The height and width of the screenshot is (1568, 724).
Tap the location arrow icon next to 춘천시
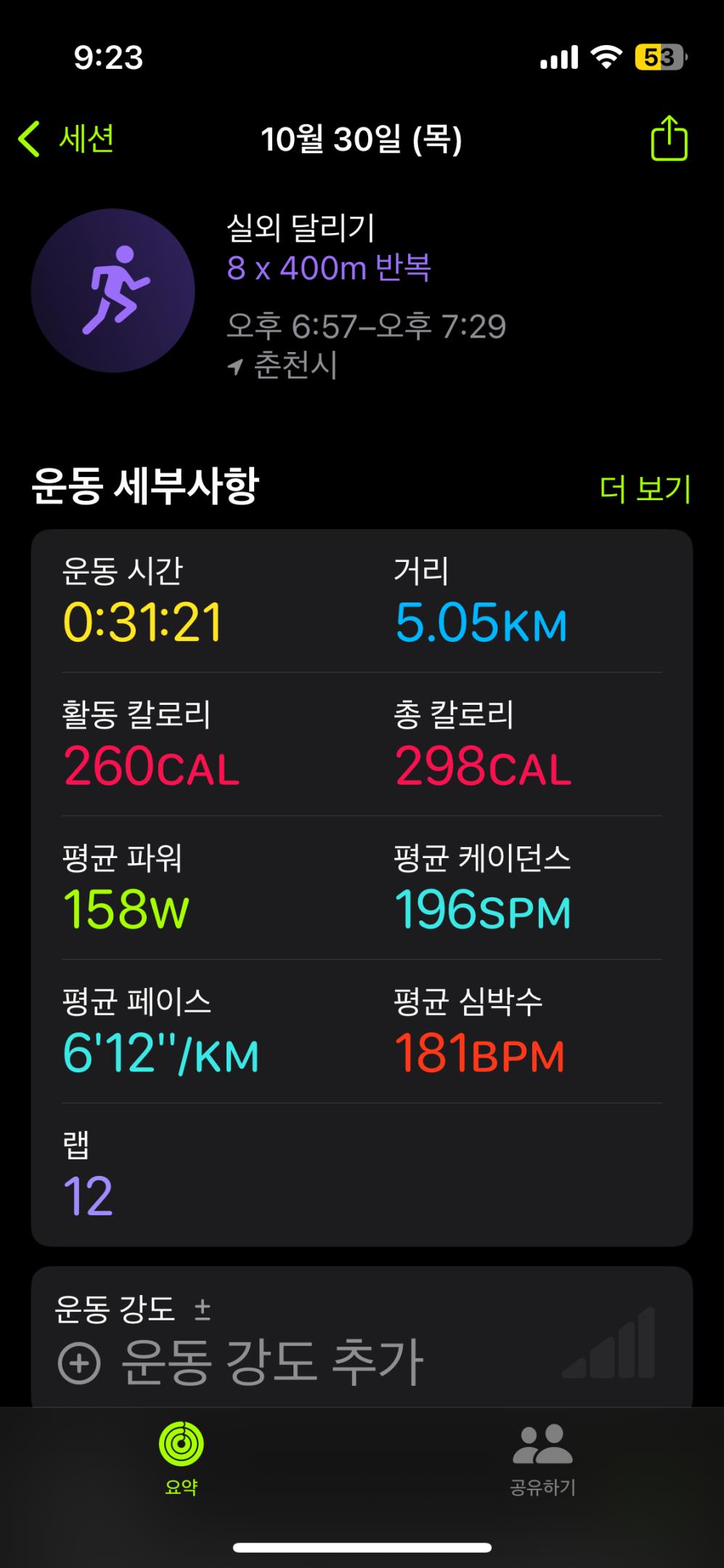(x=236, y=366)
